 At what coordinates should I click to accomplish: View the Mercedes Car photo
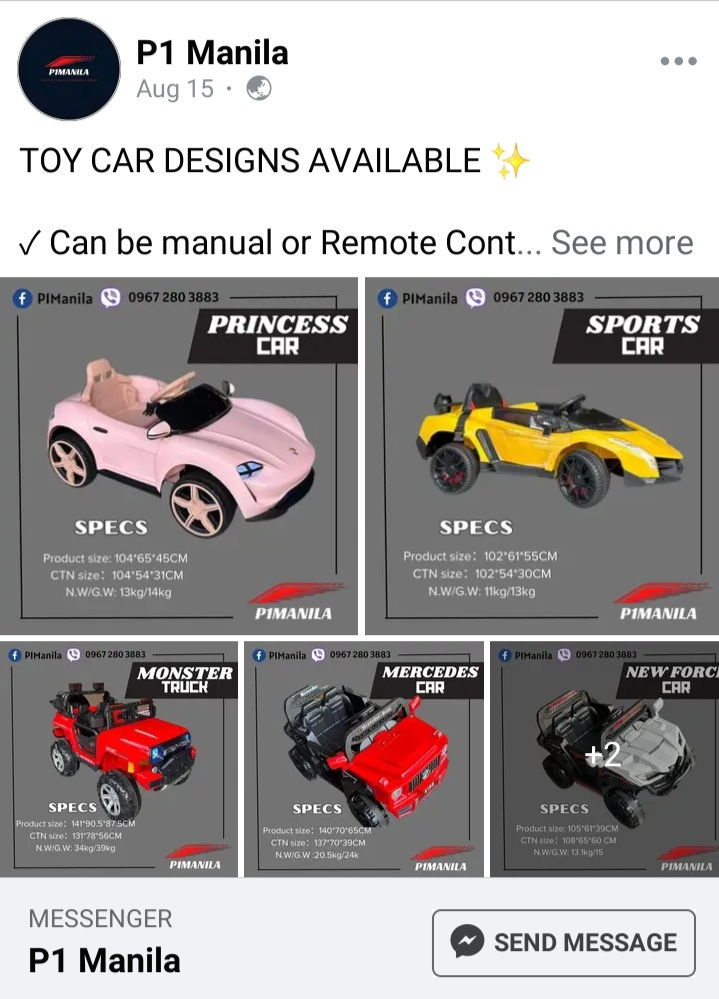click(x=364, y=759)
